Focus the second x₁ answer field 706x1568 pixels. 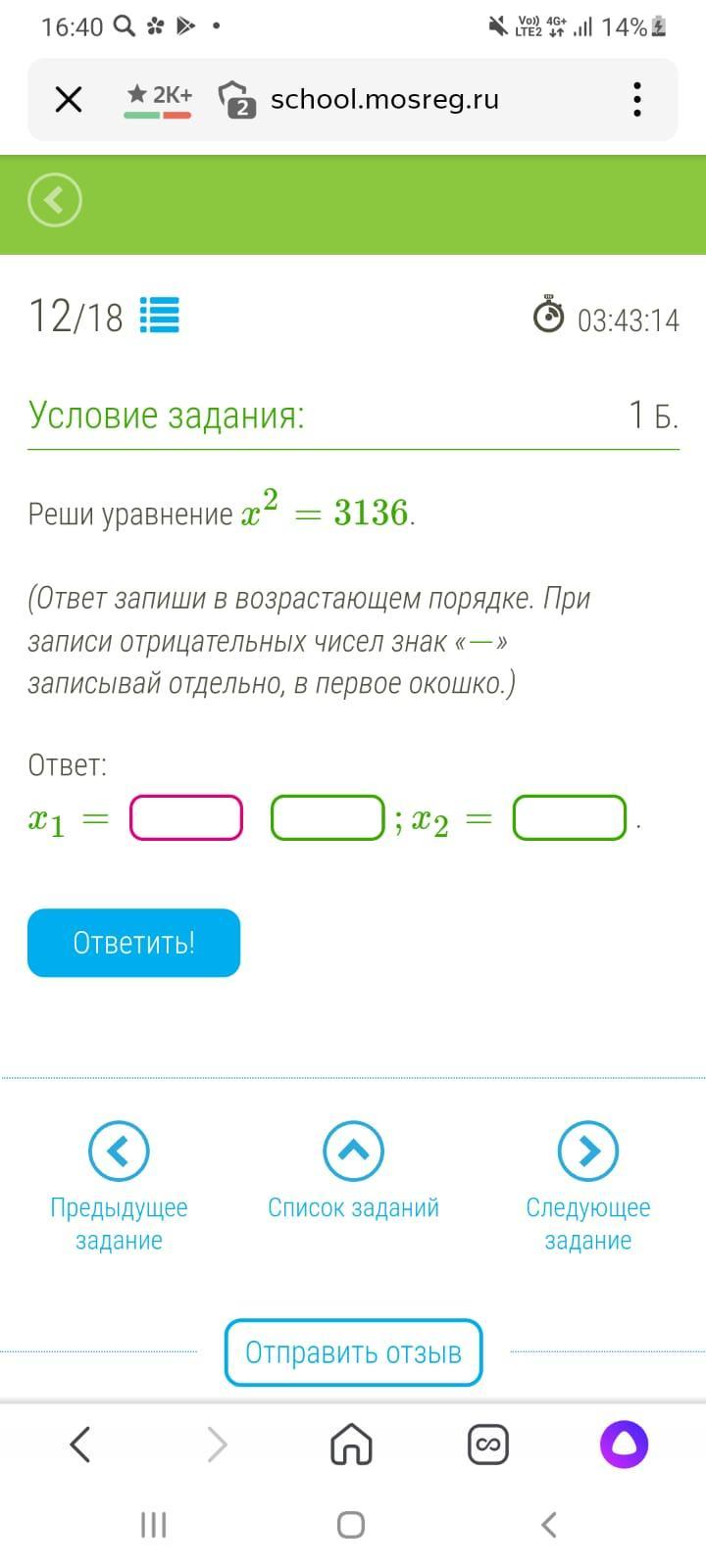coord(328,818)
